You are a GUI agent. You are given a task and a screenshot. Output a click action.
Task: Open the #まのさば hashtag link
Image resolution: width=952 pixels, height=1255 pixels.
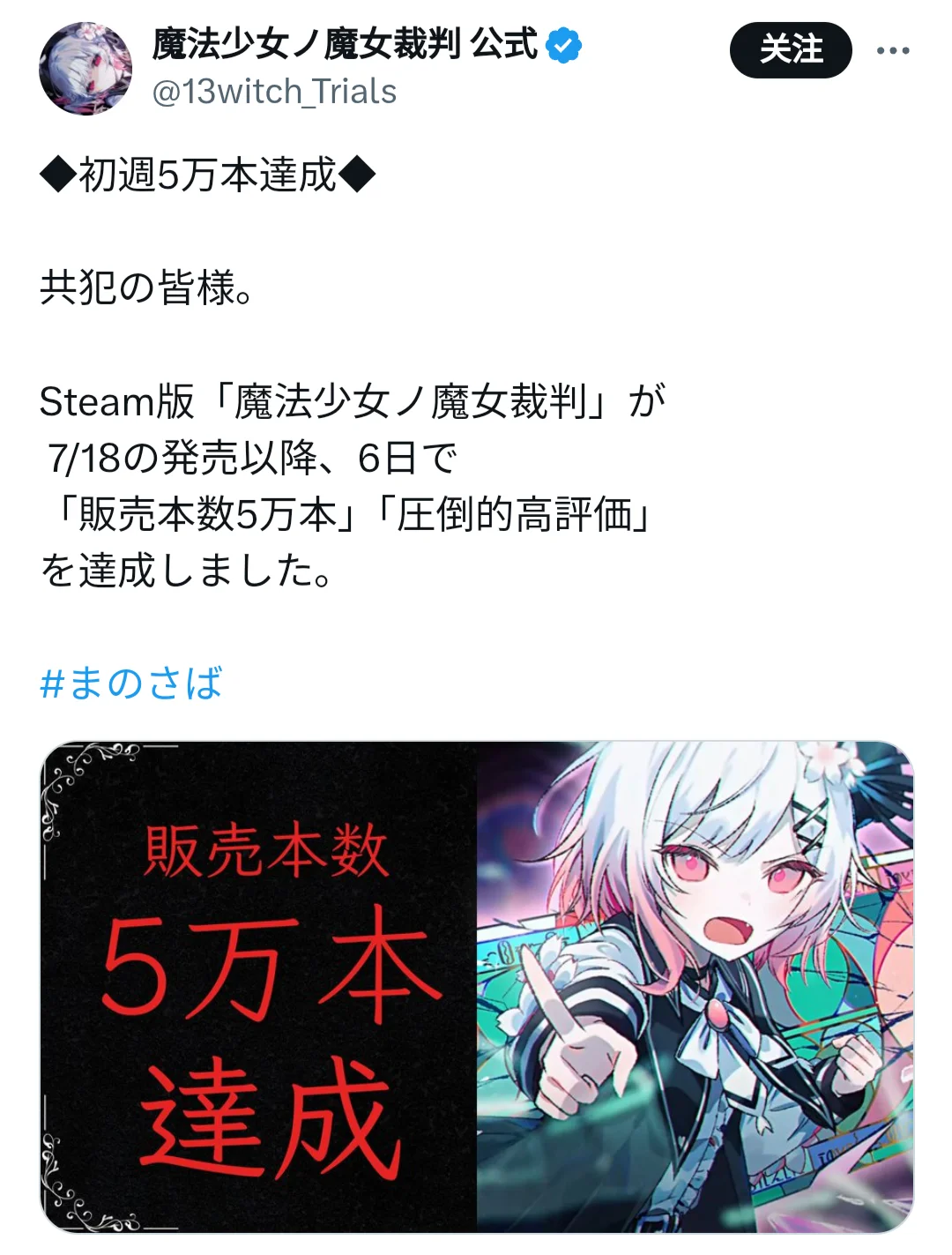(131, 684)
